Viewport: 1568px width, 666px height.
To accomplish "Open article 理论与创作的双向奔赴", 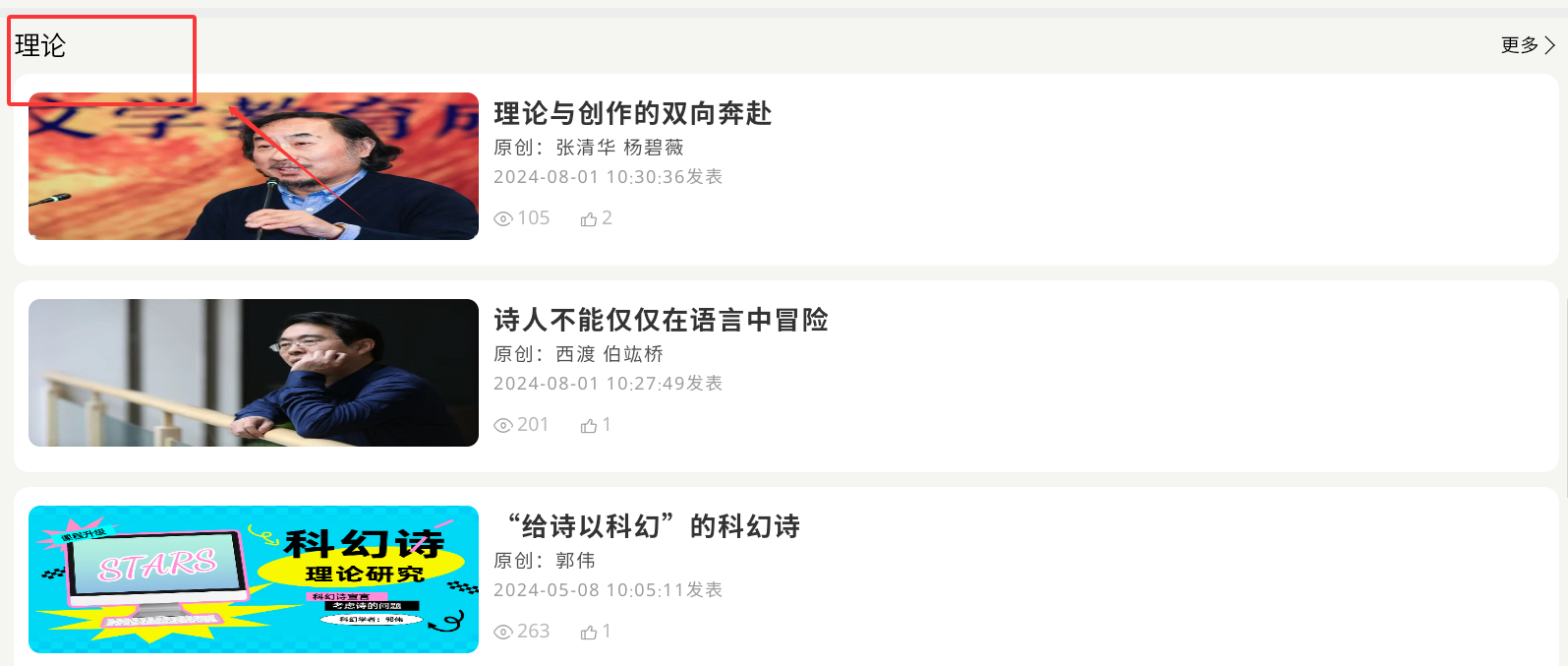I will tap(632, 114).
